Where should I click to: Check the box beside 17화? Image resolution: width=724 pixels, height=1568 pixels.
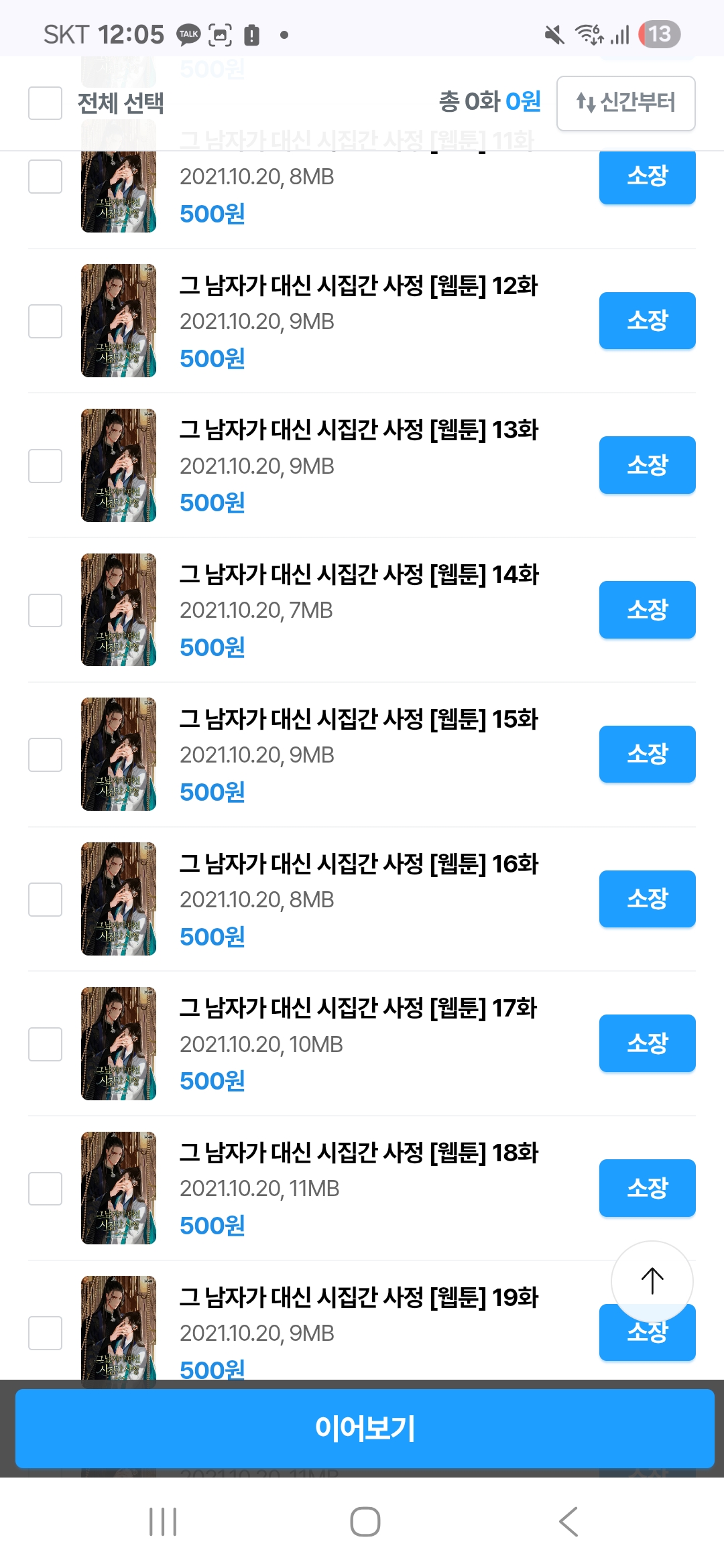click(x=46, y=1044)
